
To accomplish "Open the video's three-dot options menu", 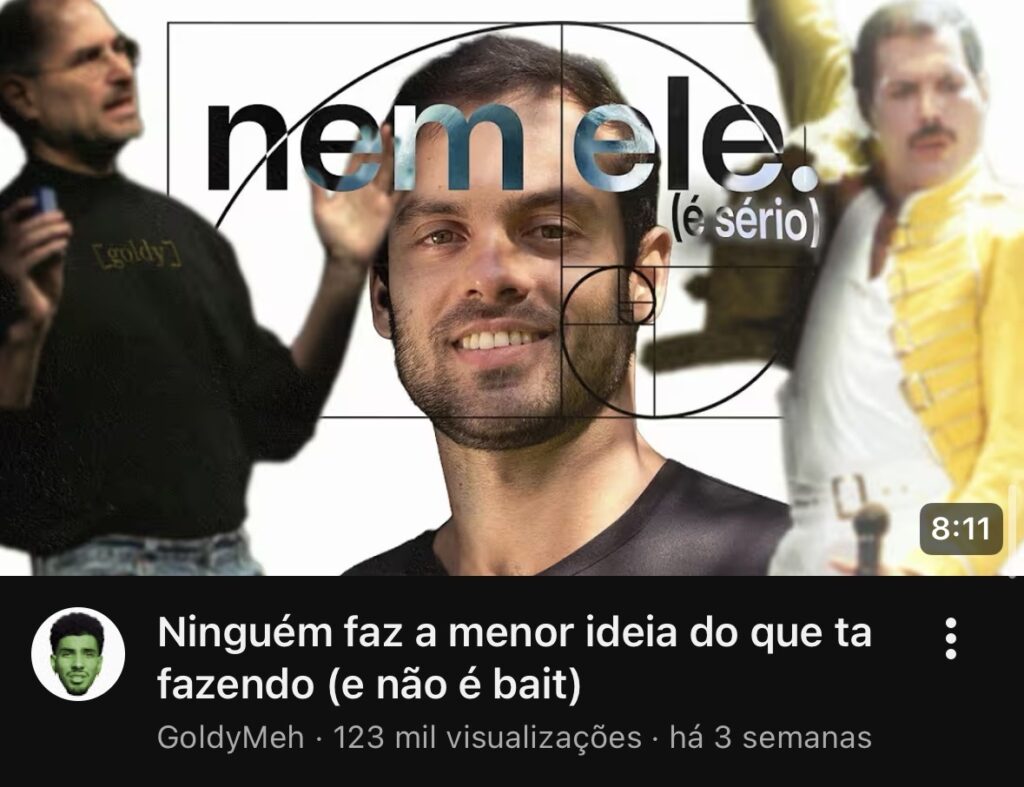I will (x=951, y=639).
